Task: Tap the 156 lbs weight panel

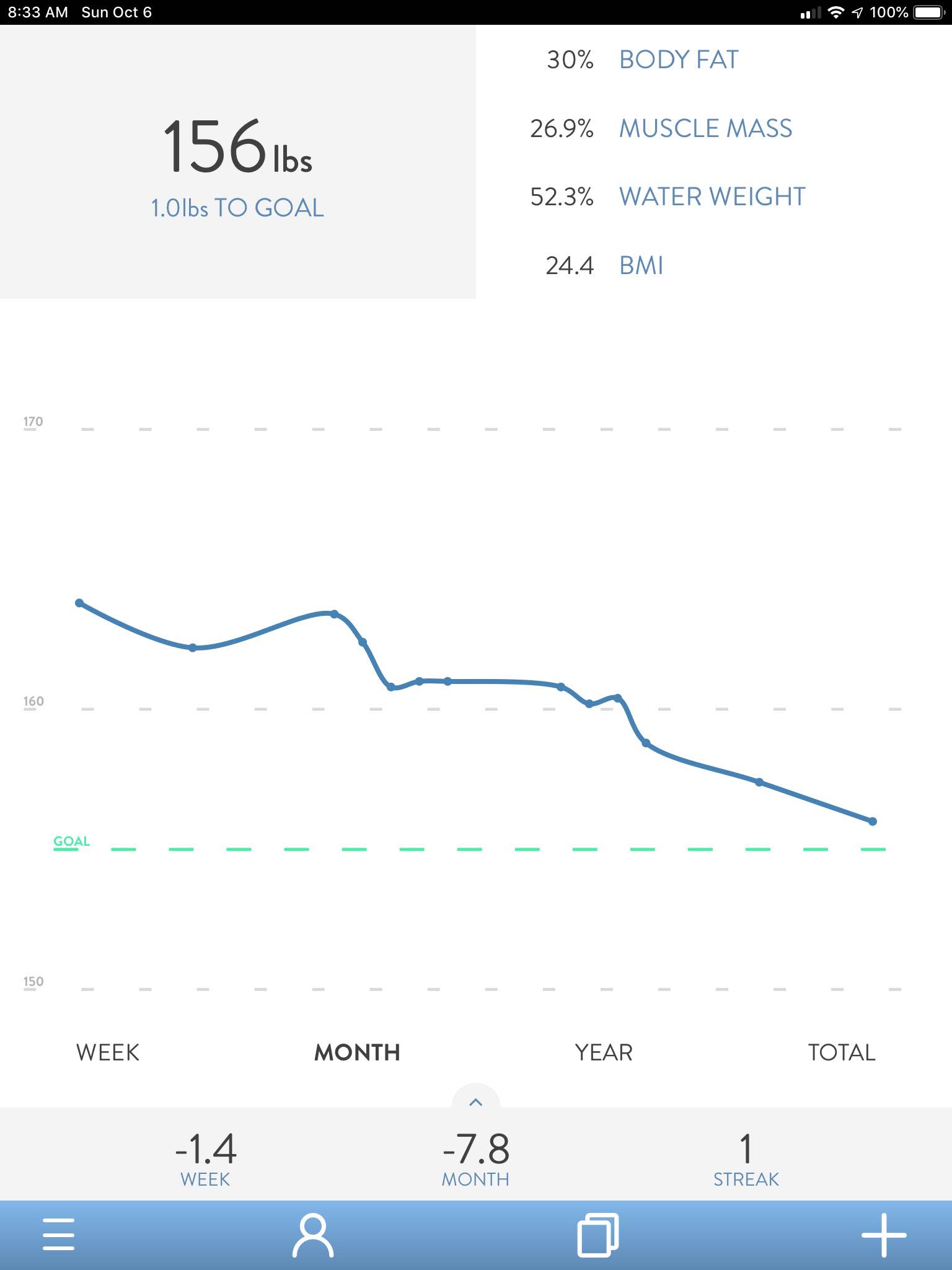Action: (x=238, y=162)
